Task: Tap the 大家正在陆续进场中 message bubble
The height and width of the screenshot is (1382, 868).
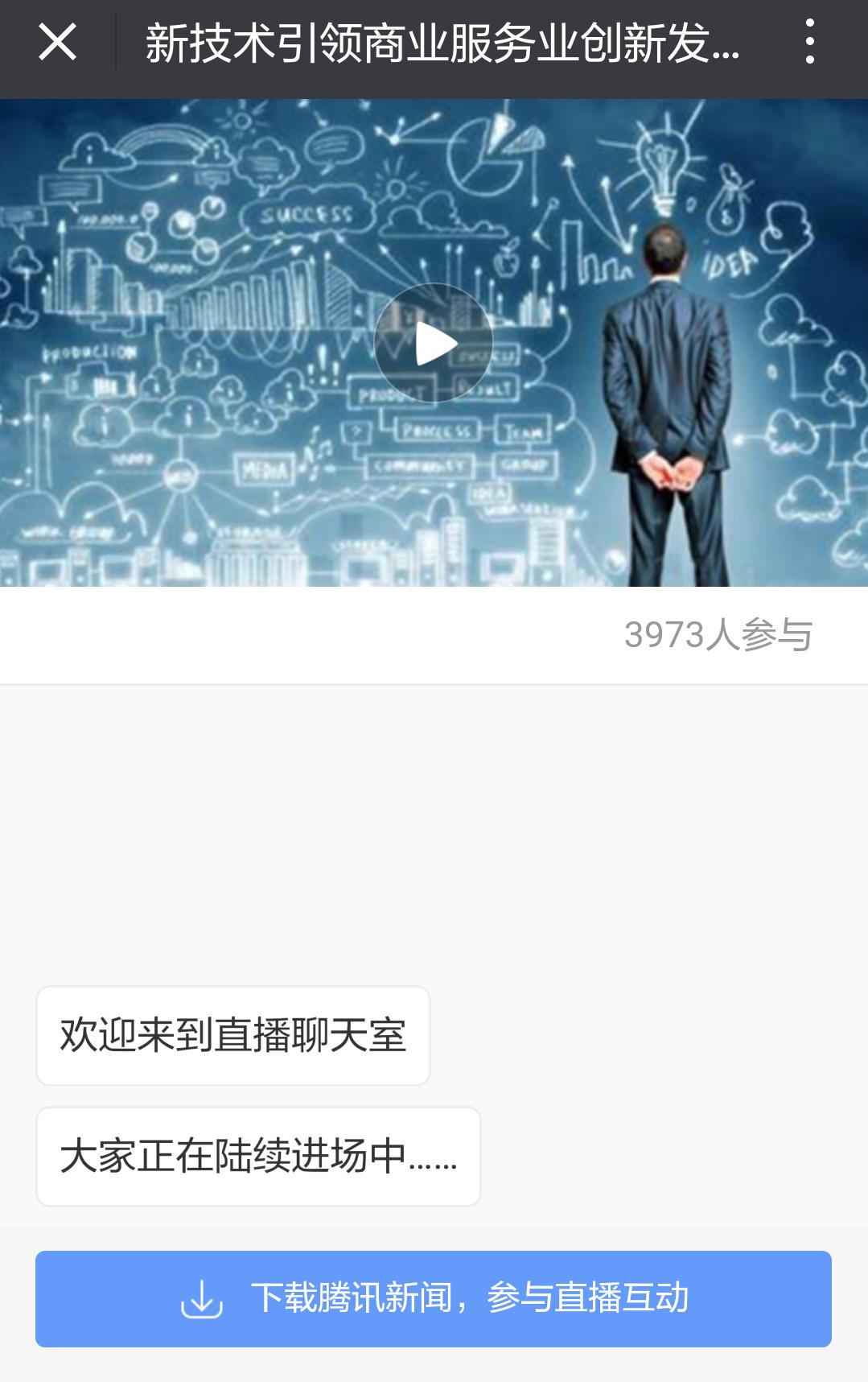Action: 257,1155
